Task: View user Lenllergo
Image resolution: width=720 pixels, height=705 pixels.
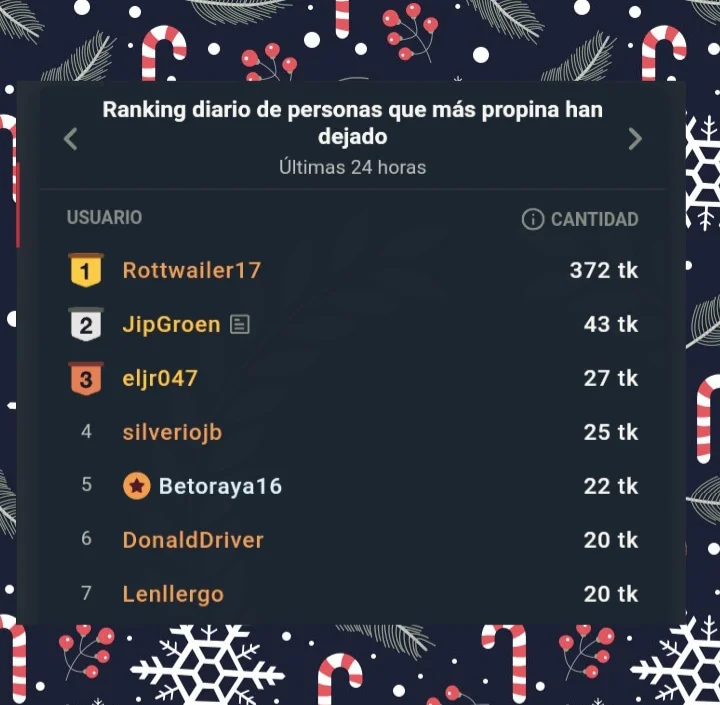Action: point(173,594)
